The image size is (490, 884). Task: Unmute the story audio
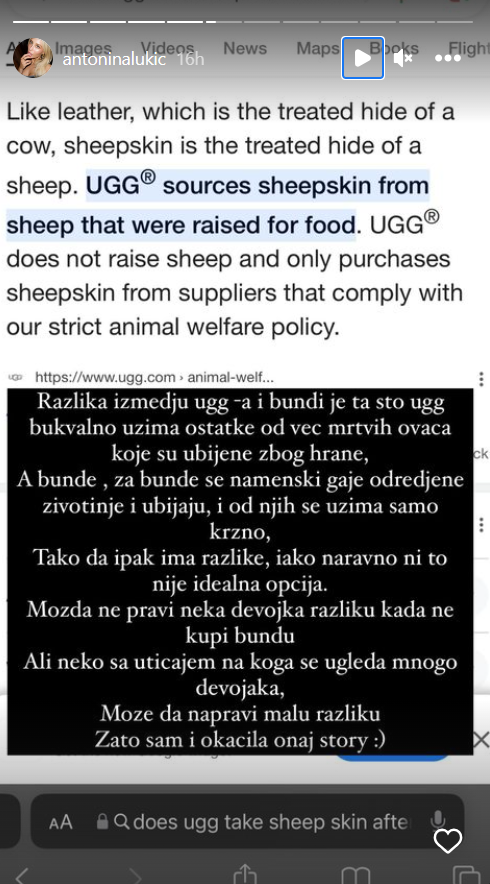coord(403,58)
